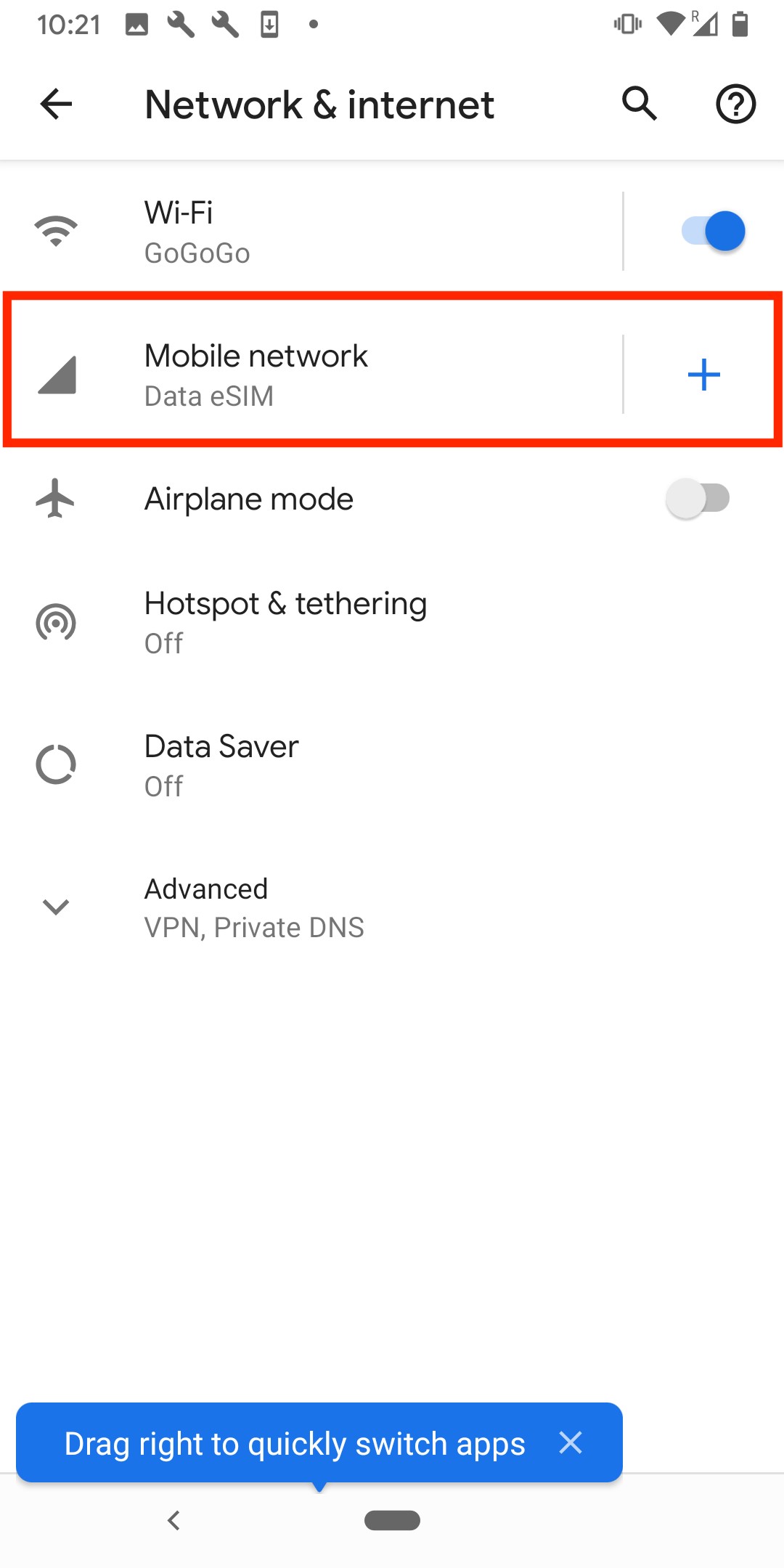Enable Airplane mode
This screenshot has height=1568, width=784.
click(697, 499)
